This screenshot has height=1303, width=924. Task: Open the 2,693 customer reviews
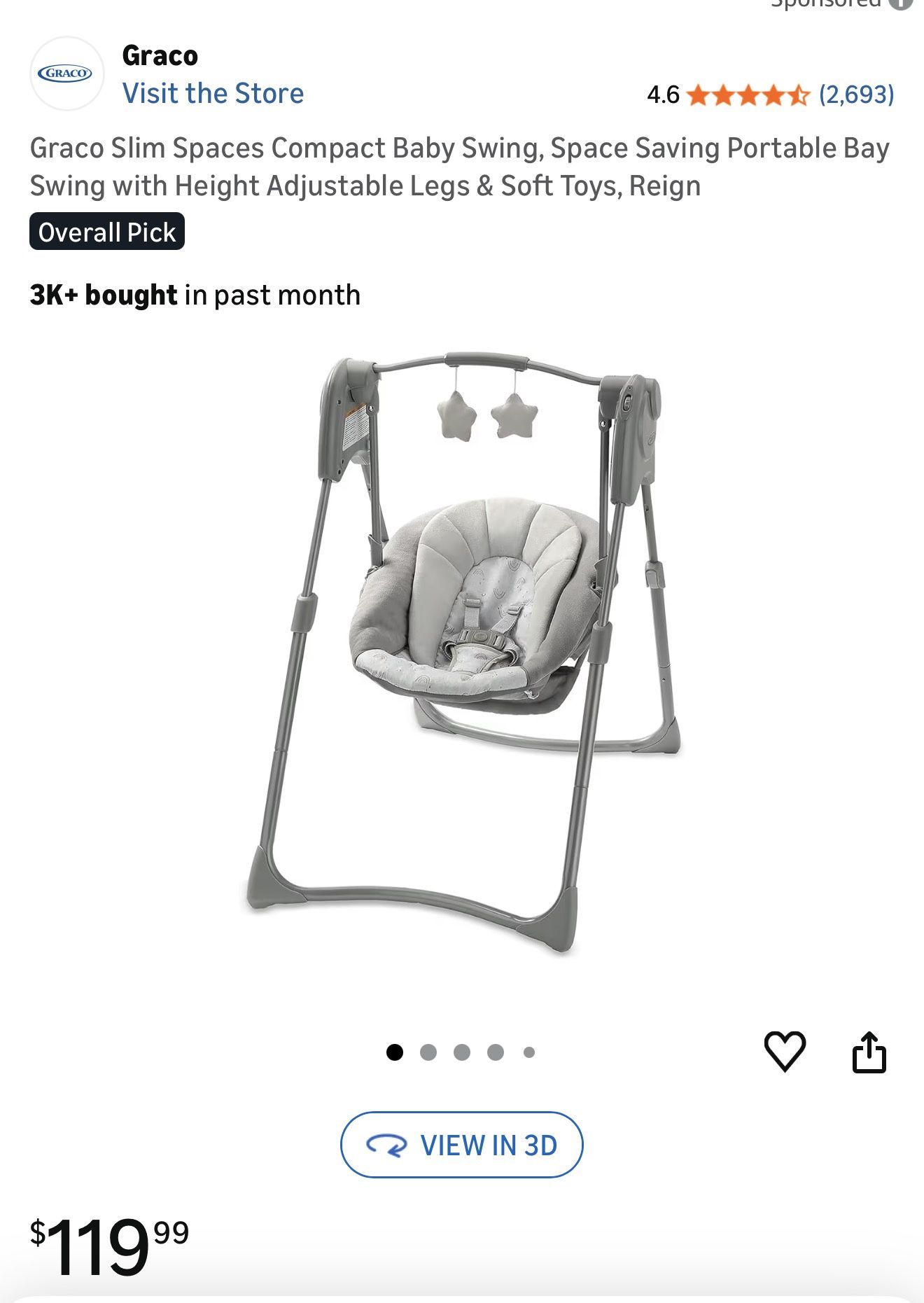click(855, 93)
